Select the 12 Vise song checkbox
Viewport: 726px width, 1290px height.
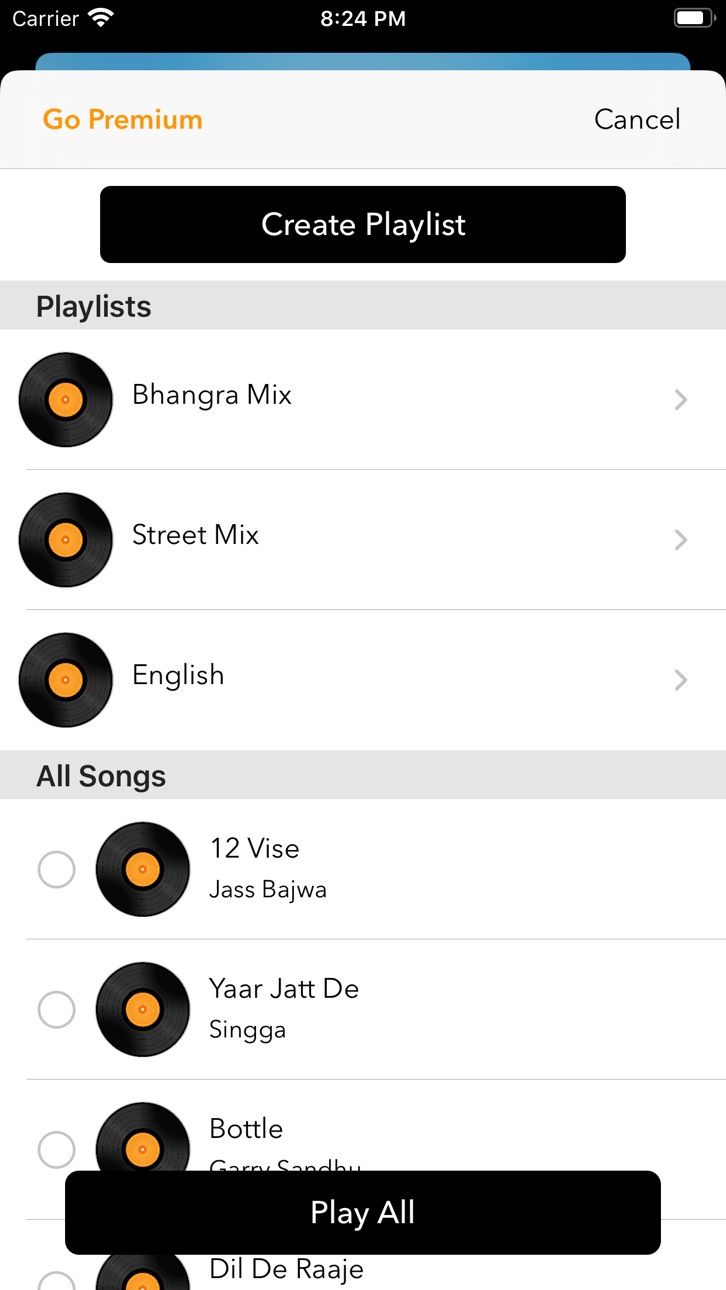pos(56,869)
